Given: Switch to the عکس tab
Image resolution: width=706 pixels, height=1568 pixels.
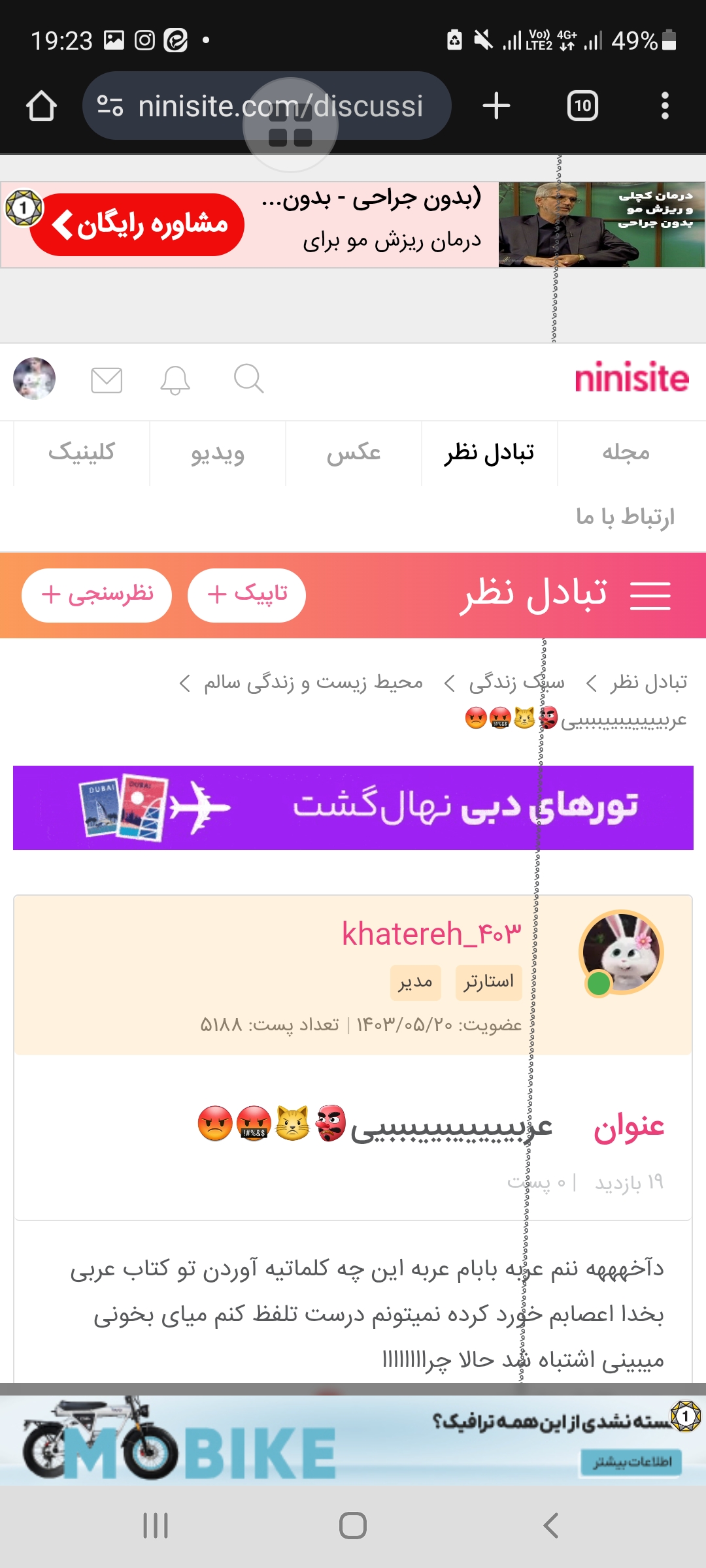Looking at the screenshot, I should [x=354, y=453].
